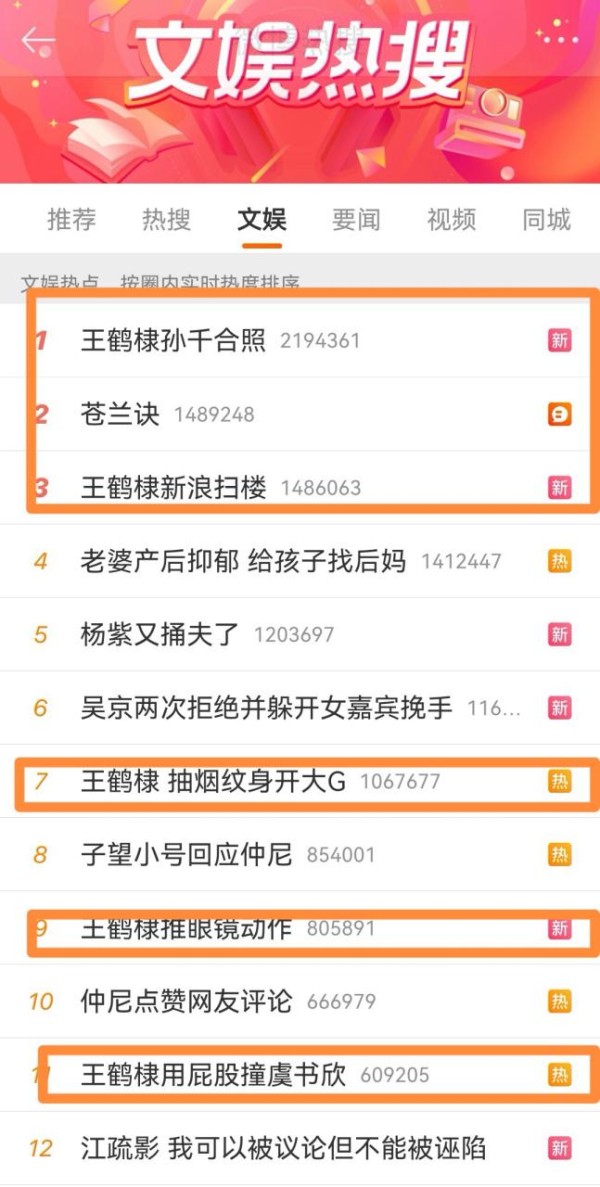Select the 文娱 tab
The height and width of the screenshot is (1187, 600).
pyautogui.click(x=261, y=219)
